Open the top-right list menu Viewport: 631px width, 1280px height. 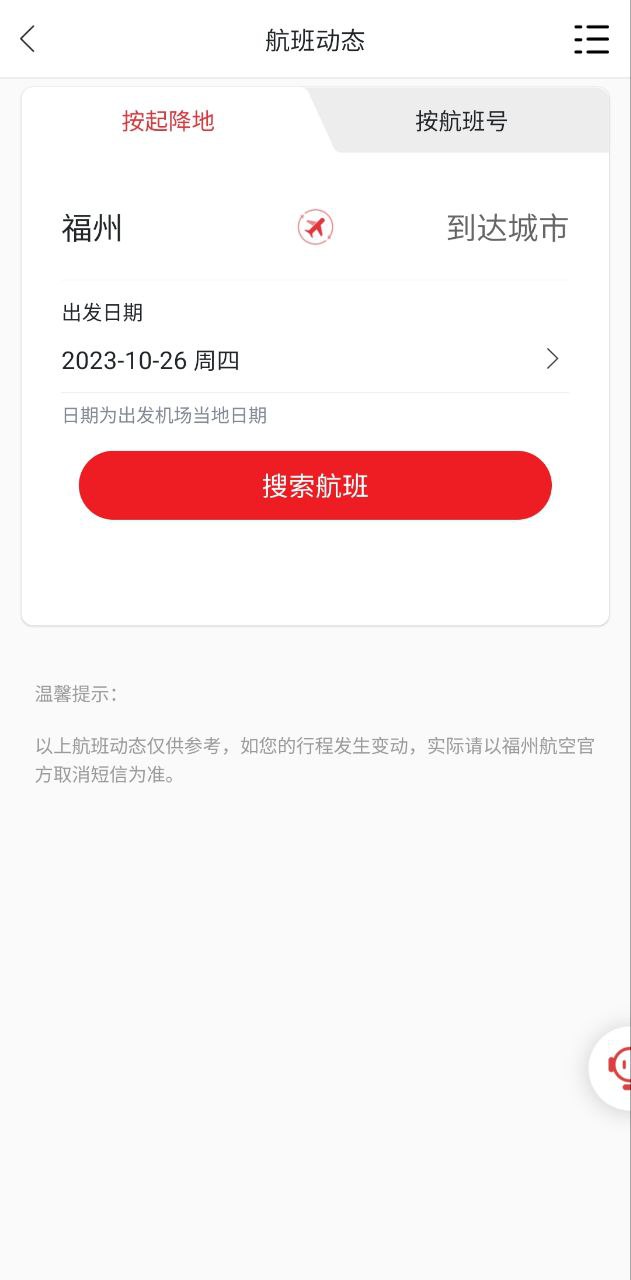(591, 40)
